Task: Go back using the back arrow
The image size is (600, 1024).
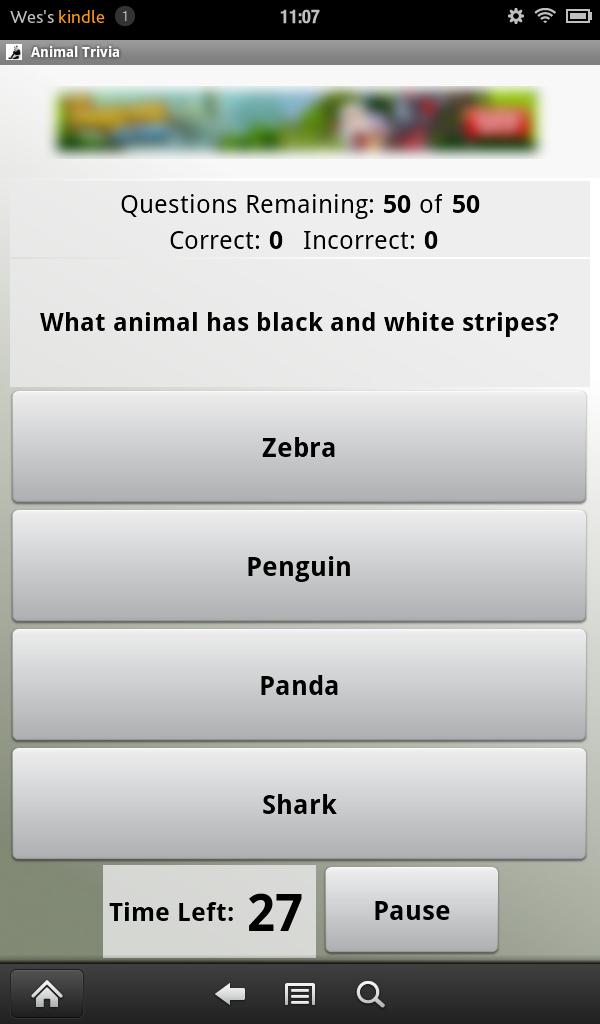Action: point(230,993)
